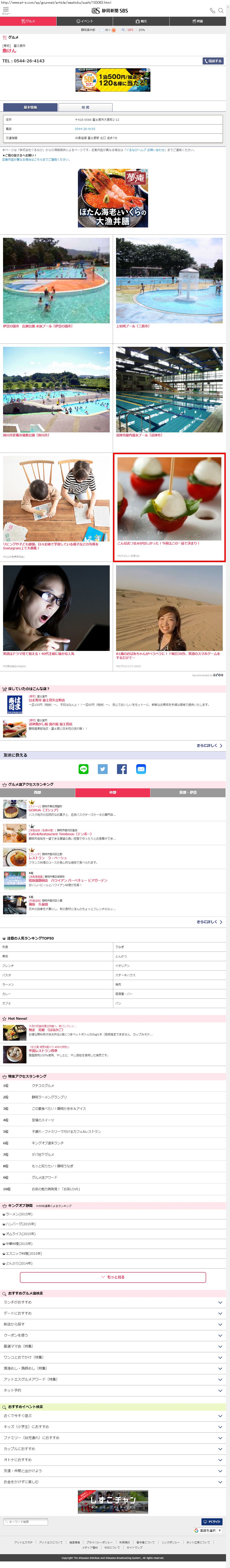Share this page on Facebook
This screenshot has width=230, height=1568.
(x=122, y=769)
